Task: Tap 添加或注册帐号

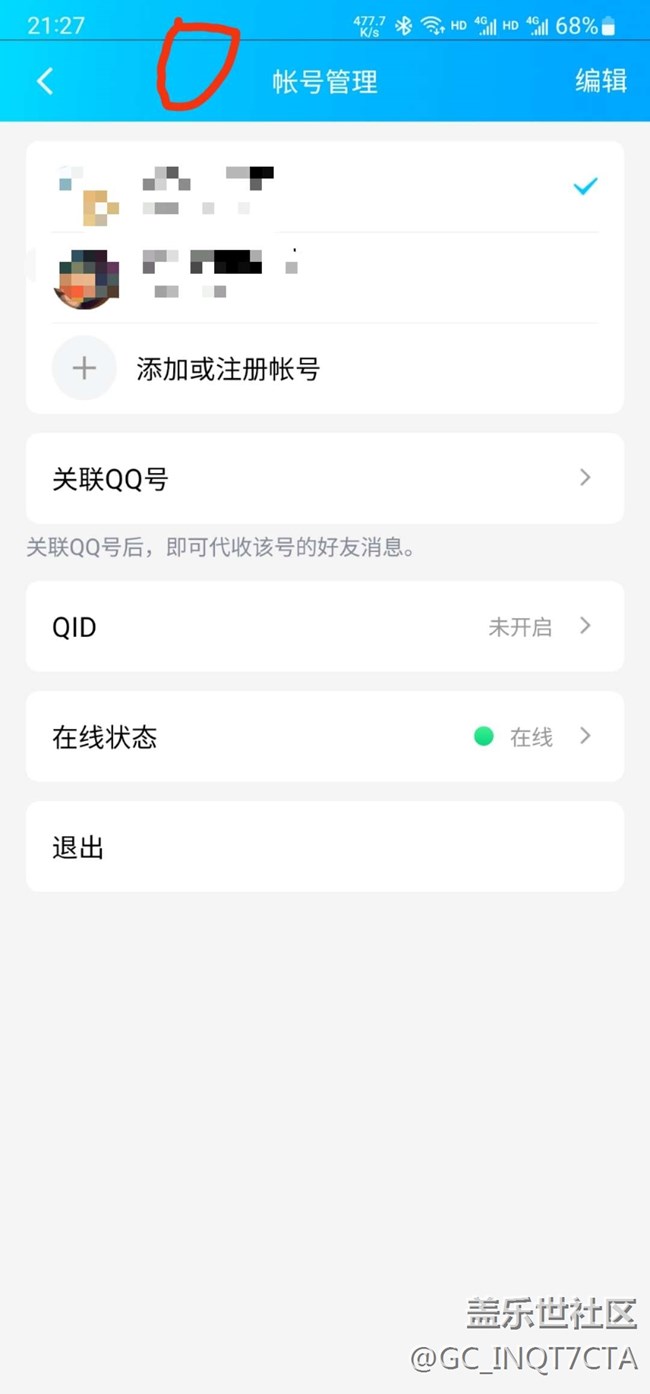Action: coord(228,369)
